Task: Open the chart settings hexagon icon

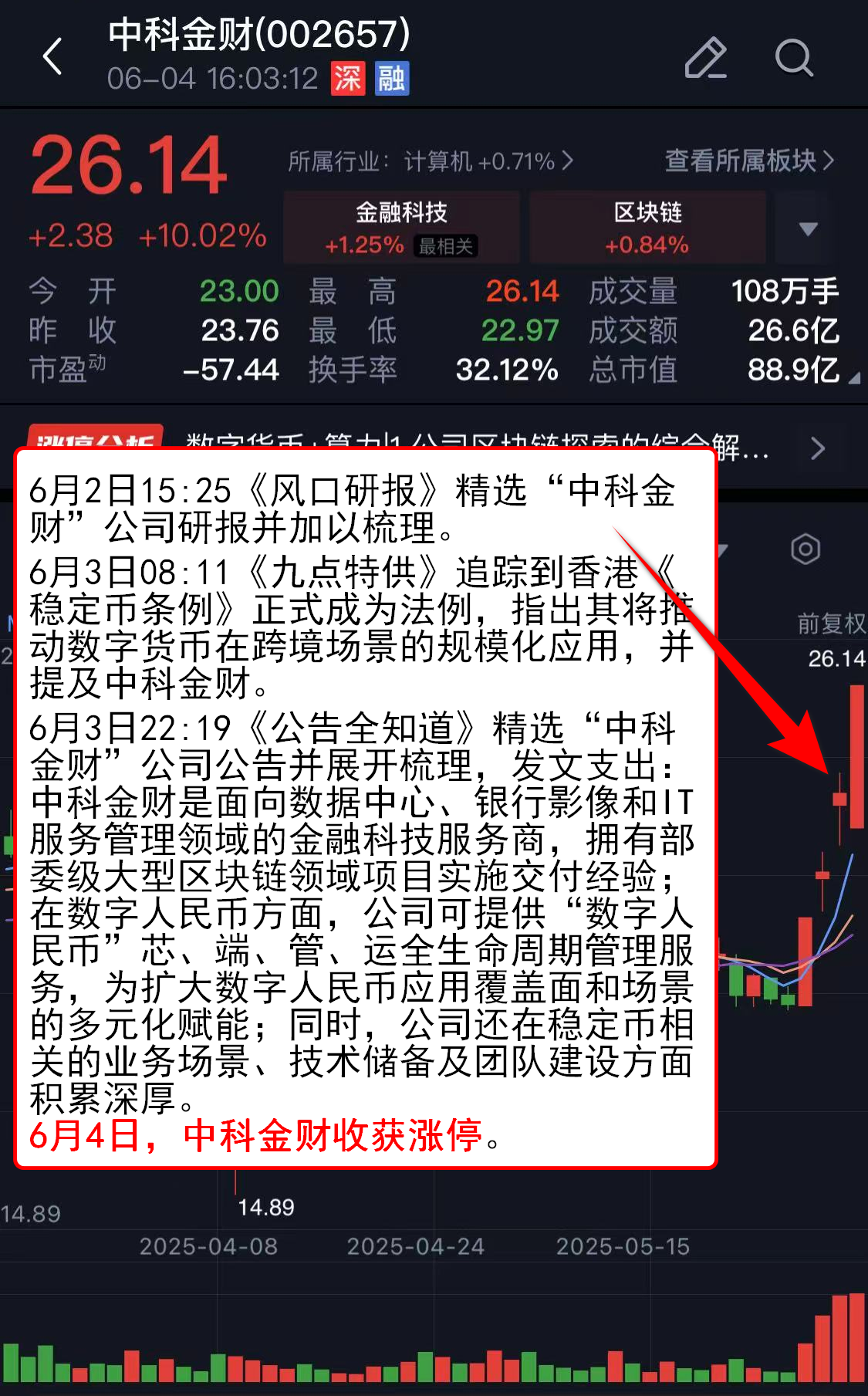Action: tap(806, 549)
